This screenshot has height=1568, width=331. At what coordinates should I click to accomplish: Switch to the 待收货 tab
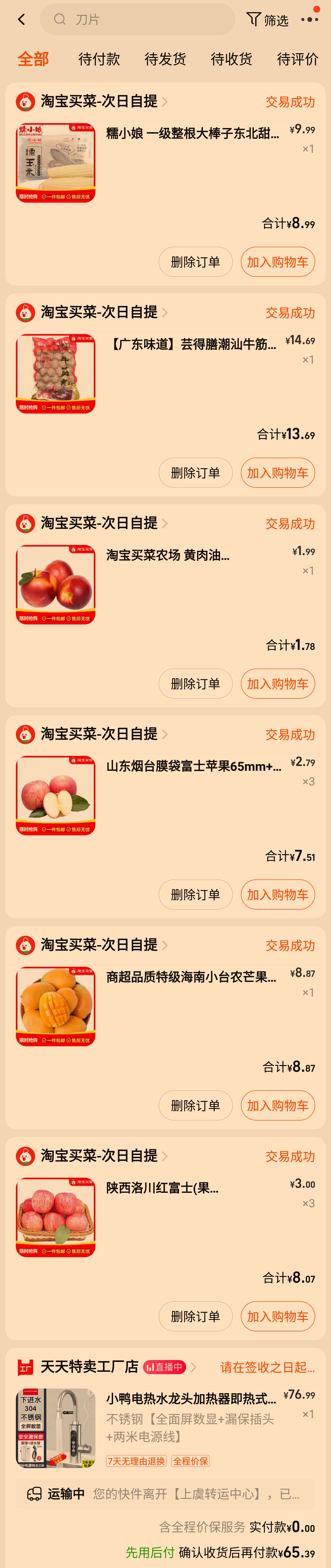coord(231,59)
